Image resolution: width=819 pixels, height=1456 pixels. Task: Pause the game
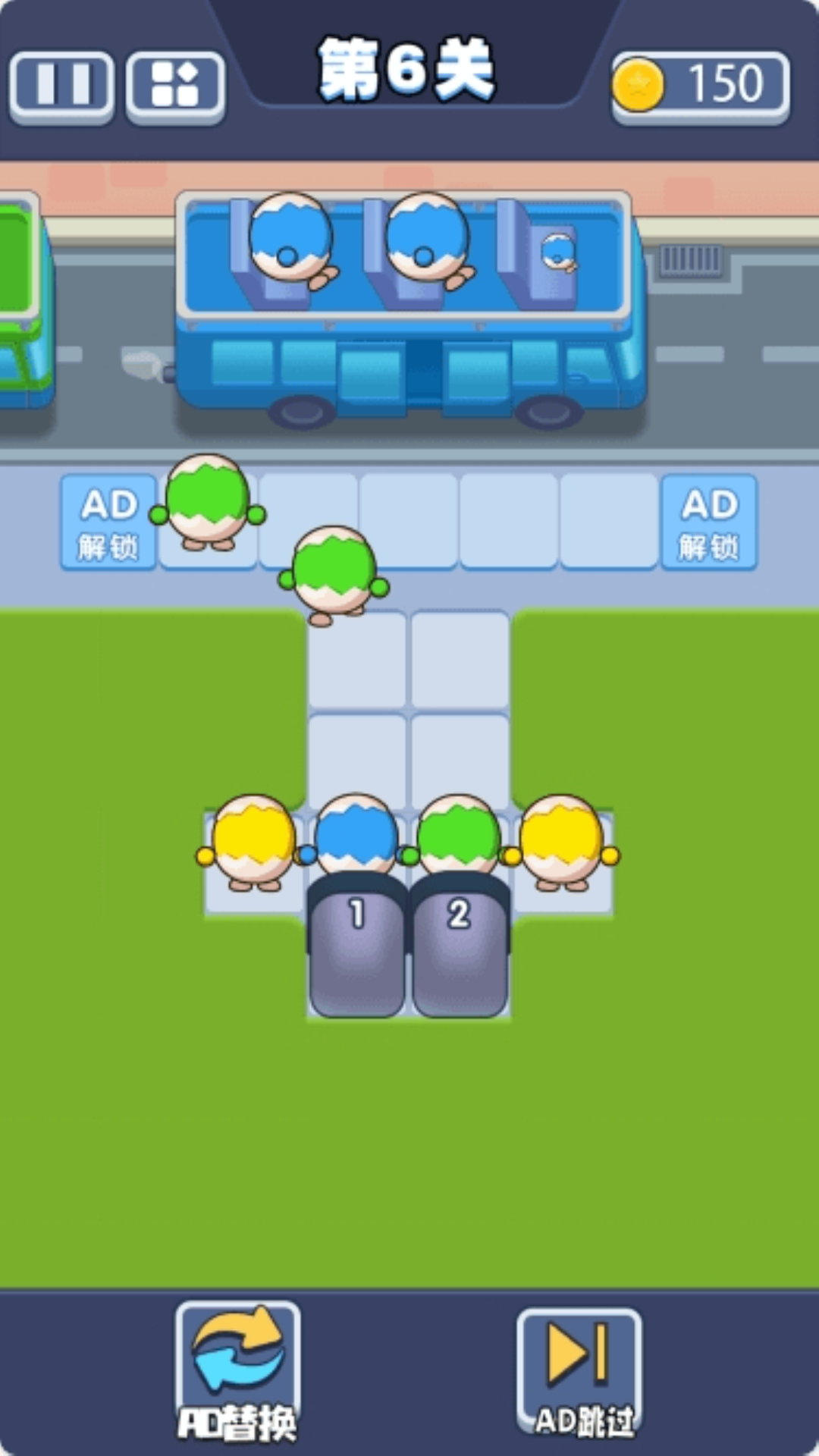pos(61,86)
